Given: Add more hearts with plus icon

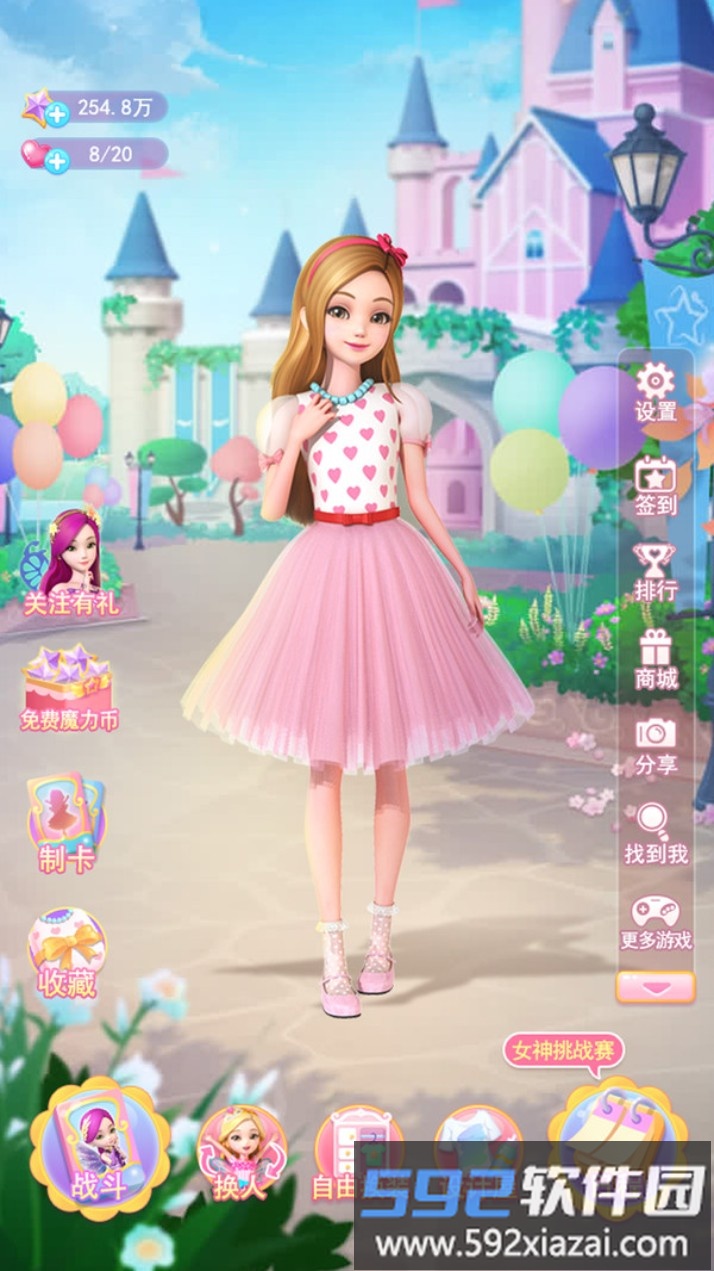Looking at the screenshot, I should click(58, 160).
